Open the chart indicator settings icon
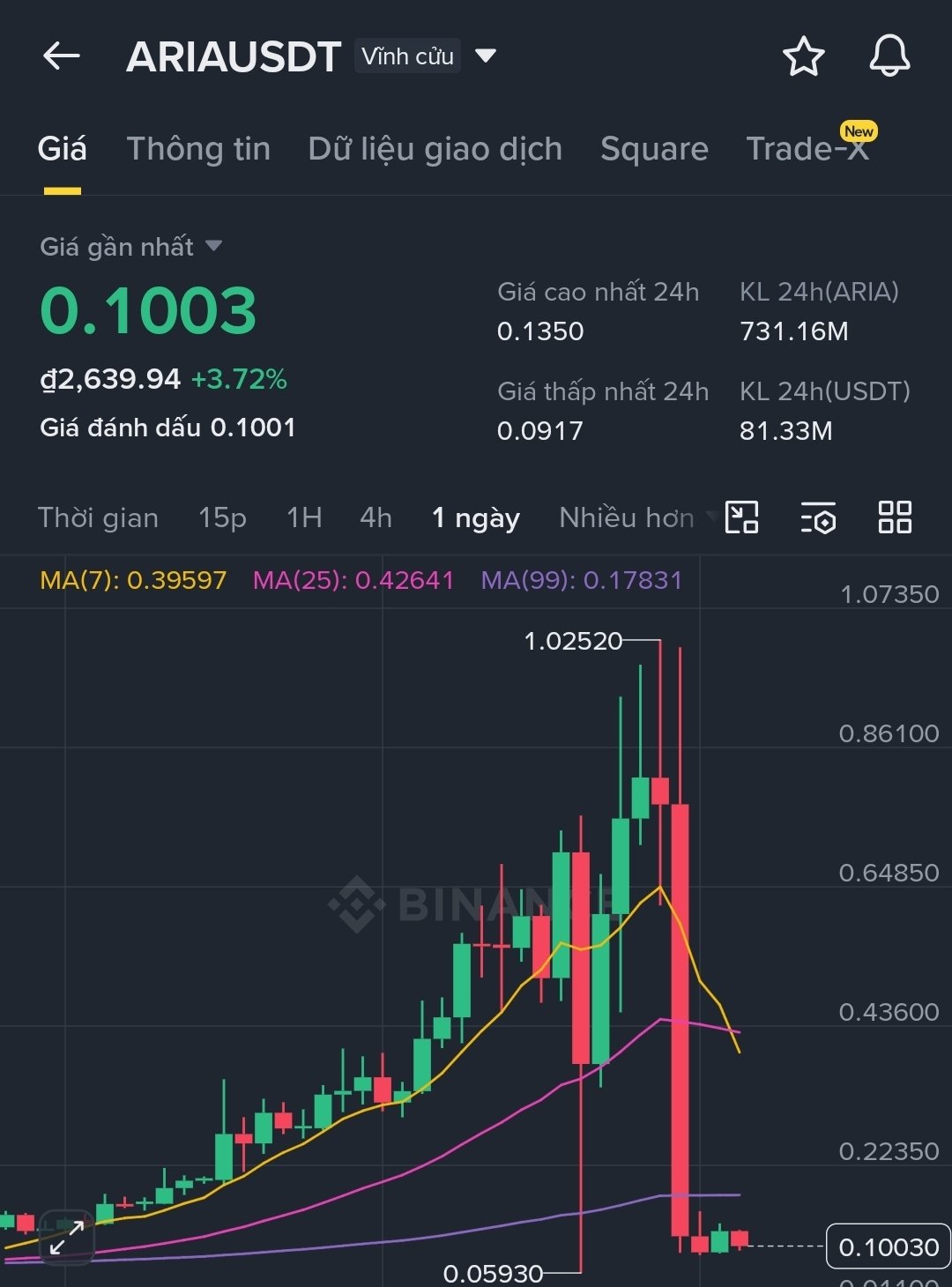952x1287 pixels. point(818,517)
